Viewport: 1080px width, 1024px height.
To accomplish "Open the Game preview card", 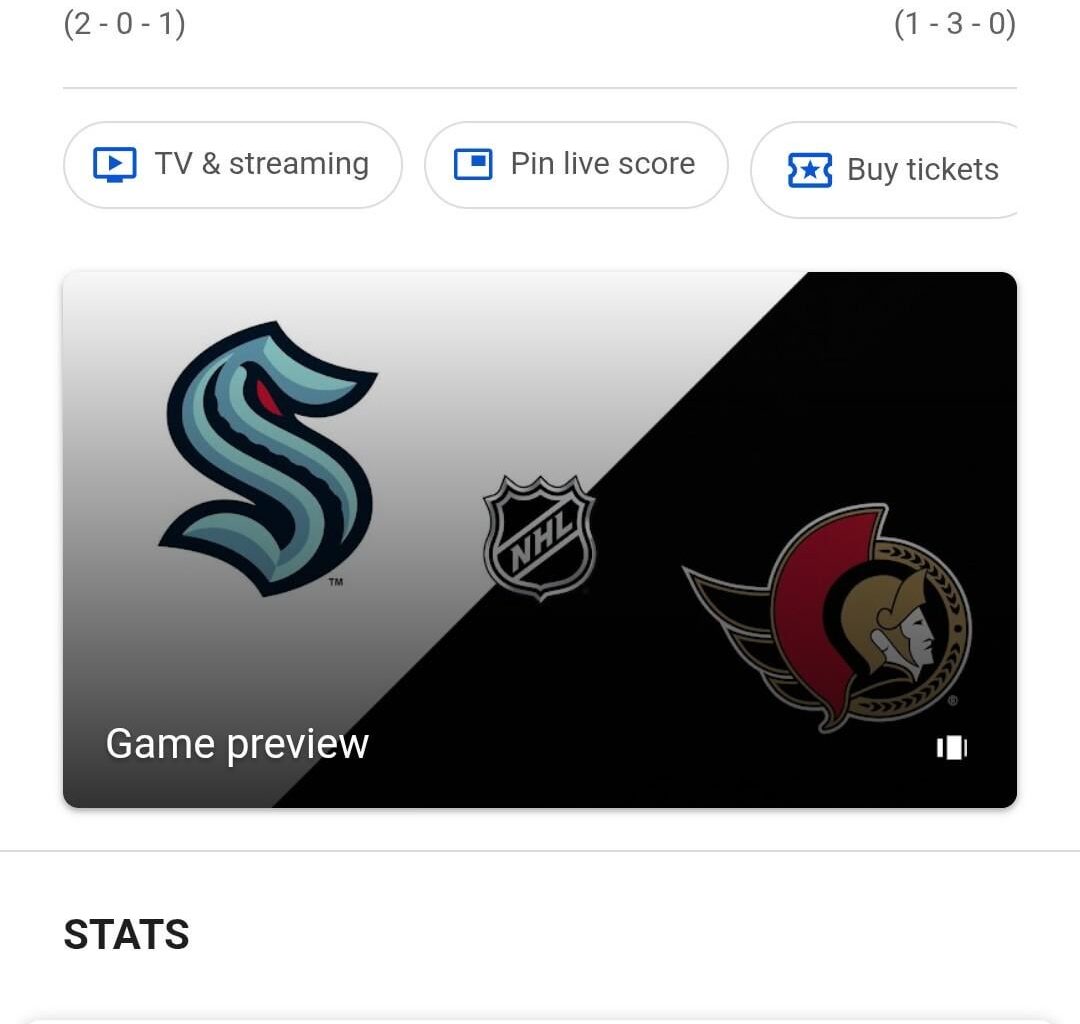I will point(540,540).
